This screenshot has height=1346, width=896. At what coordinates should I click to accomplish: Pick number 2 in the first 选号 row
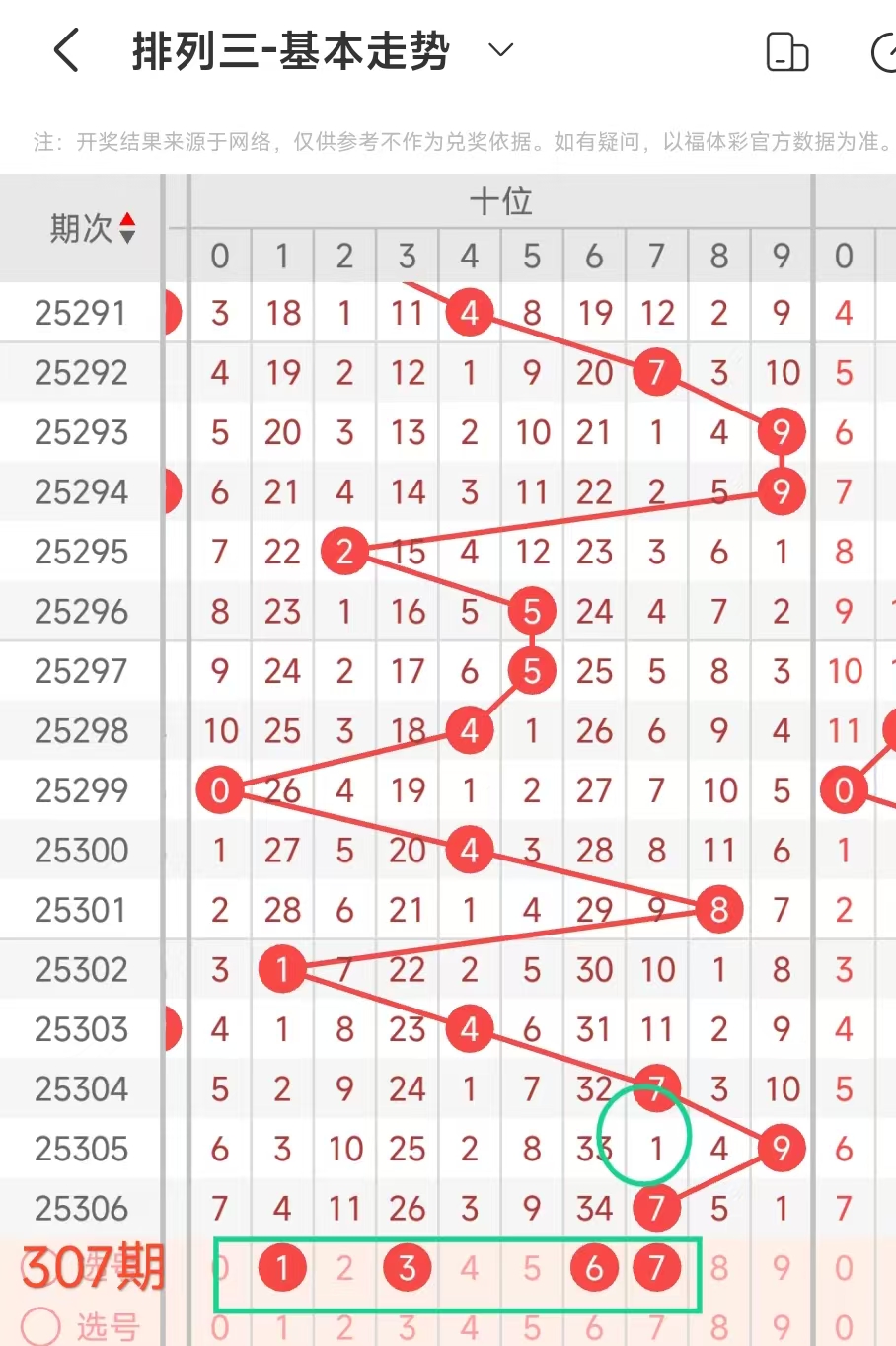tap(344, 1267)
